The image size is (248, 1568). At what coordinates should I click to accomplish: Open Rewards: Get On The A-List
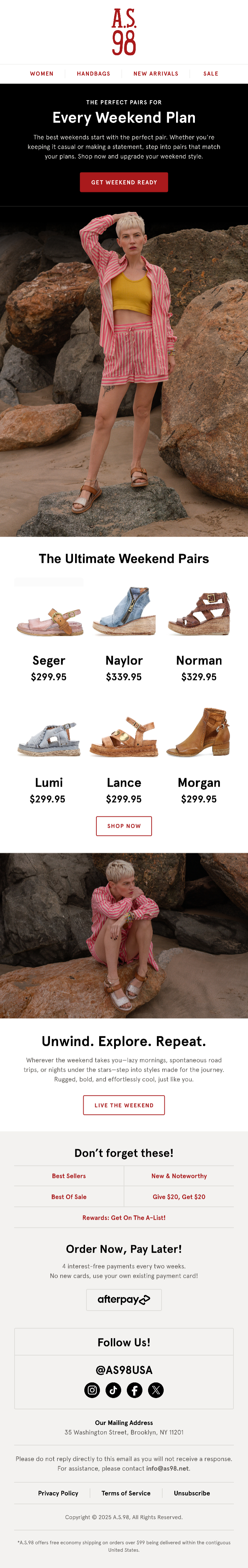[x=124, y=1217]
